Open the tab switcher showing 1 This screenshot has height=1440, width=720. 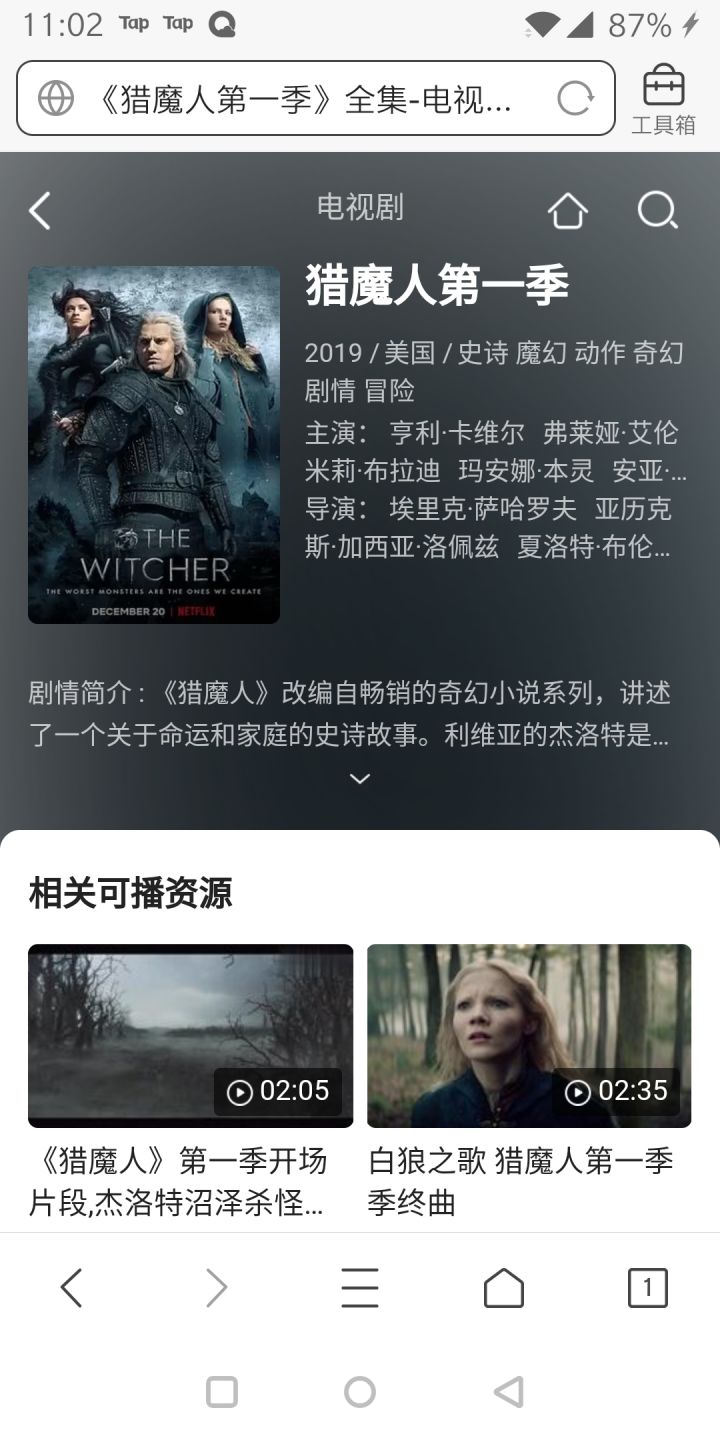tap(647, 1288)
